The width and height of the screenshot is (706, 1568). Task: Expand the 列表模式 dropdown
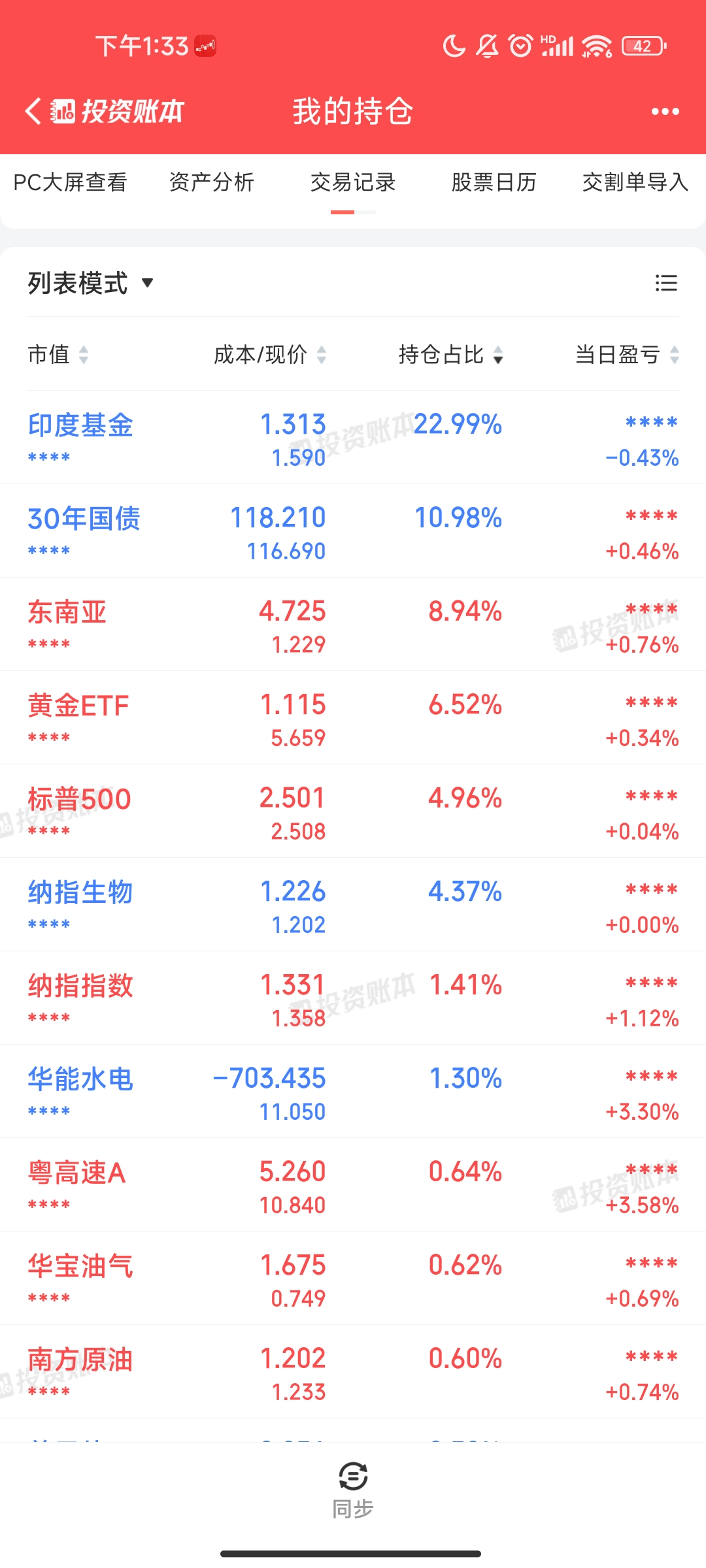(x=91, y=283)
